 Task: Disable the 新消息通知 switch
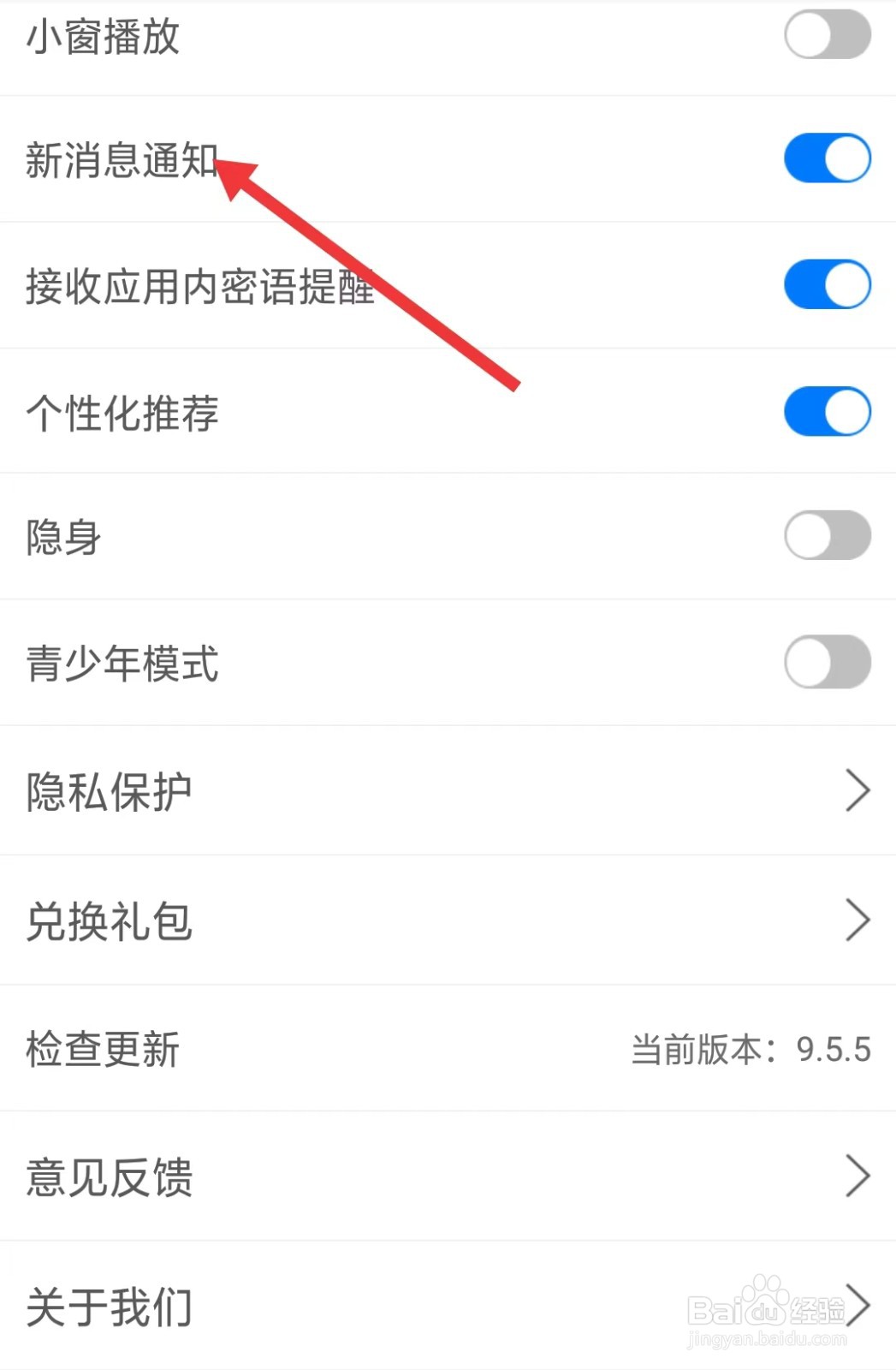(826, 158)
